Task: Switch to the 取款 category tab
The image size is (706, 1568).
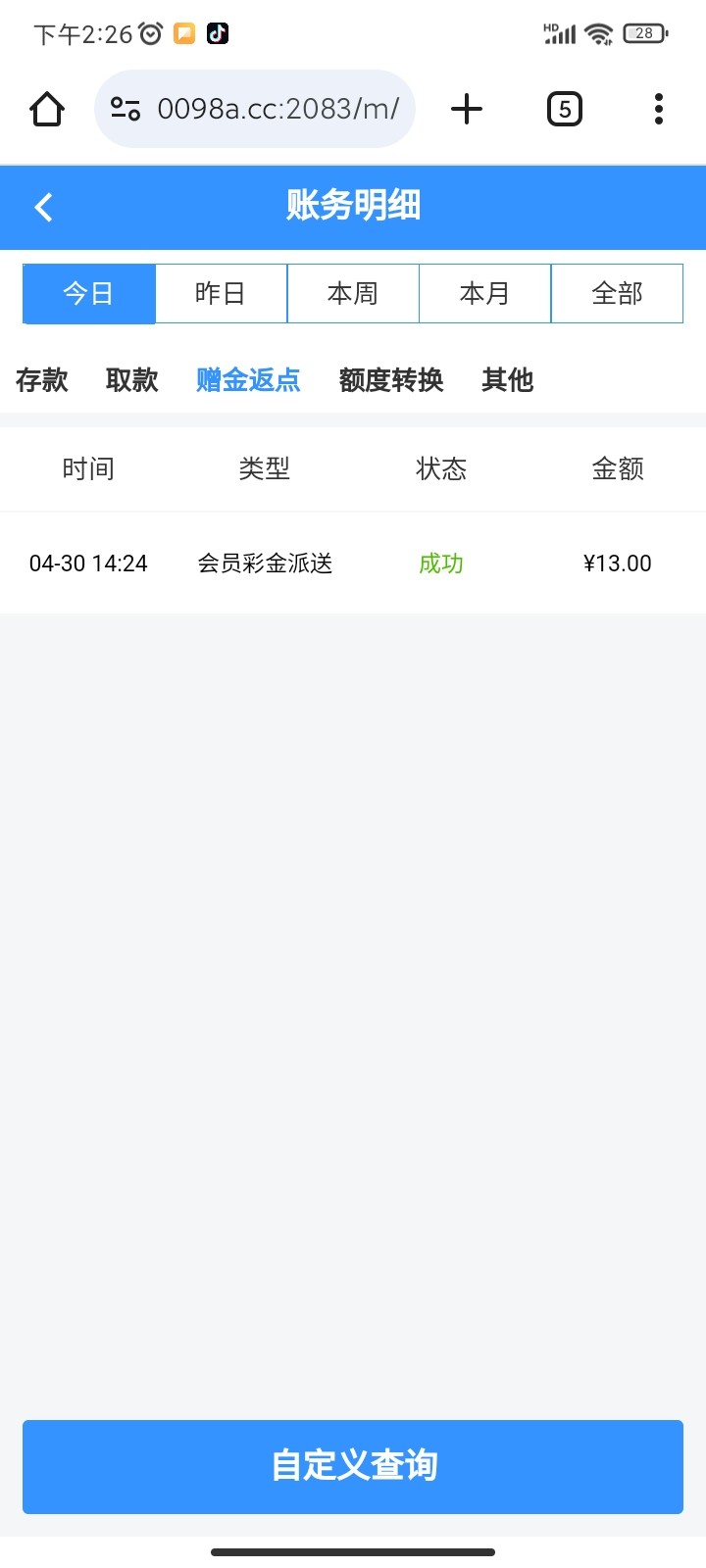Action: pyautogui.click(x=132, y=380)
